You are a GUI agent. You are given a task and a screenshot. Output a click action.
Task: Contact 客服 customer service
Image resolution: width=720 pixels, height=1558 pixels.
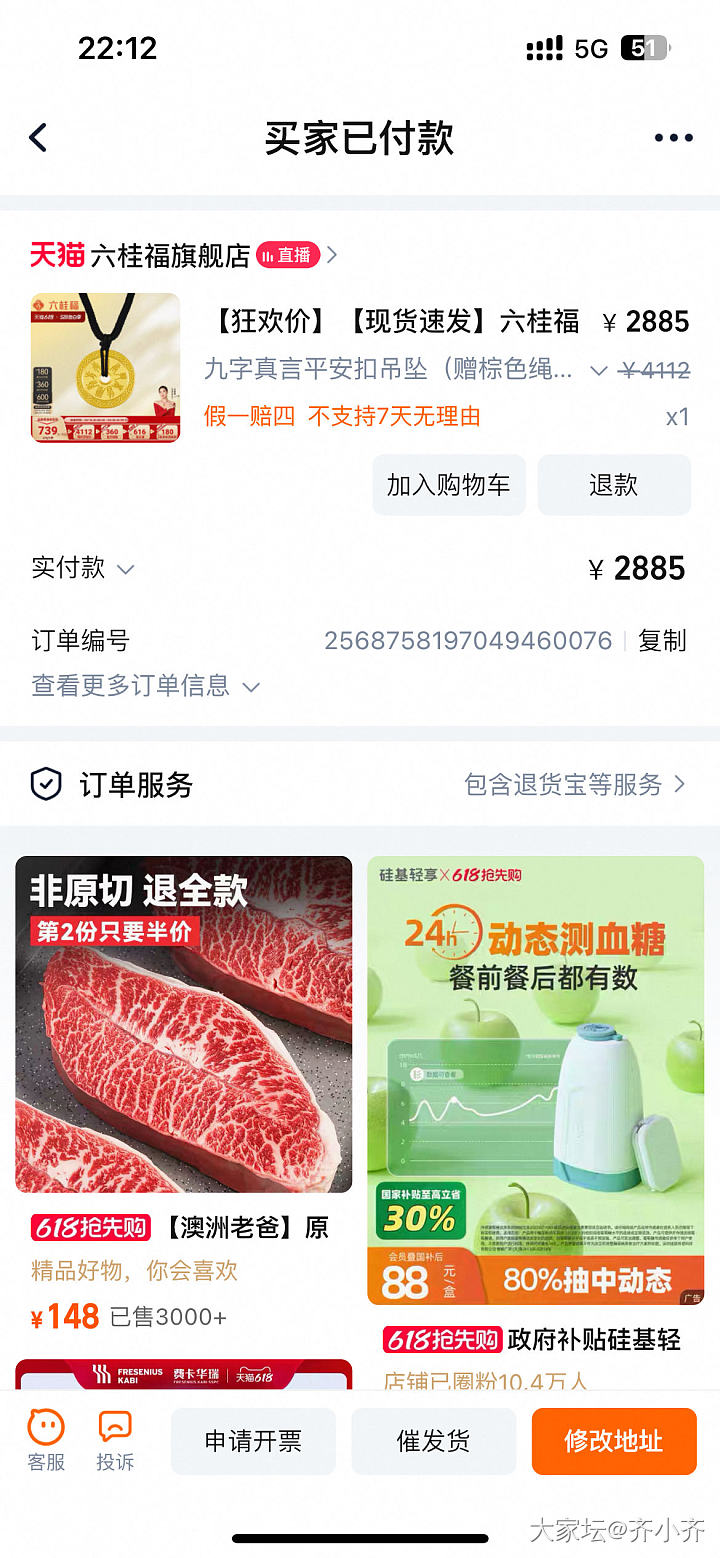(x=46, y=1440)
